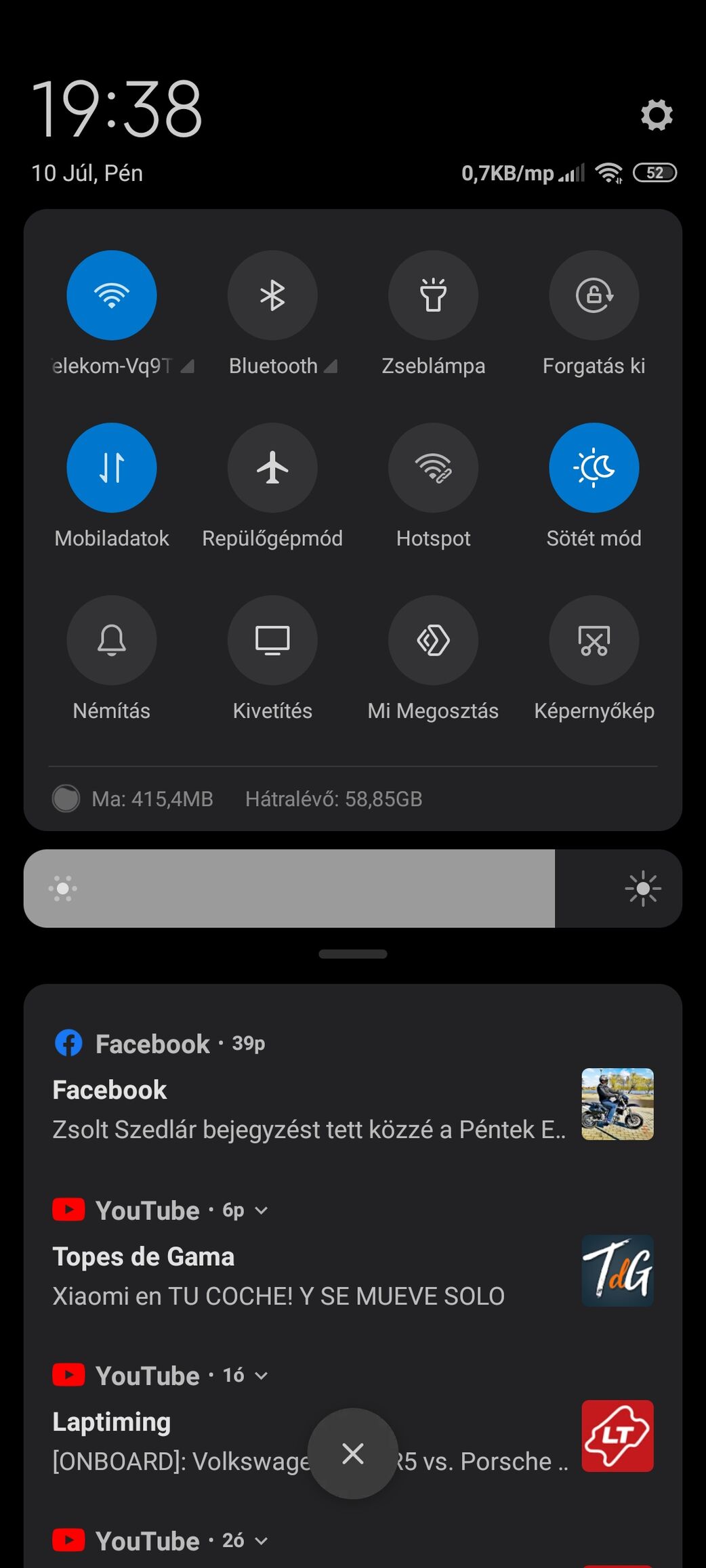Turn on Mi Megosztás
The image size is (706, 1568).
point(433,640)
